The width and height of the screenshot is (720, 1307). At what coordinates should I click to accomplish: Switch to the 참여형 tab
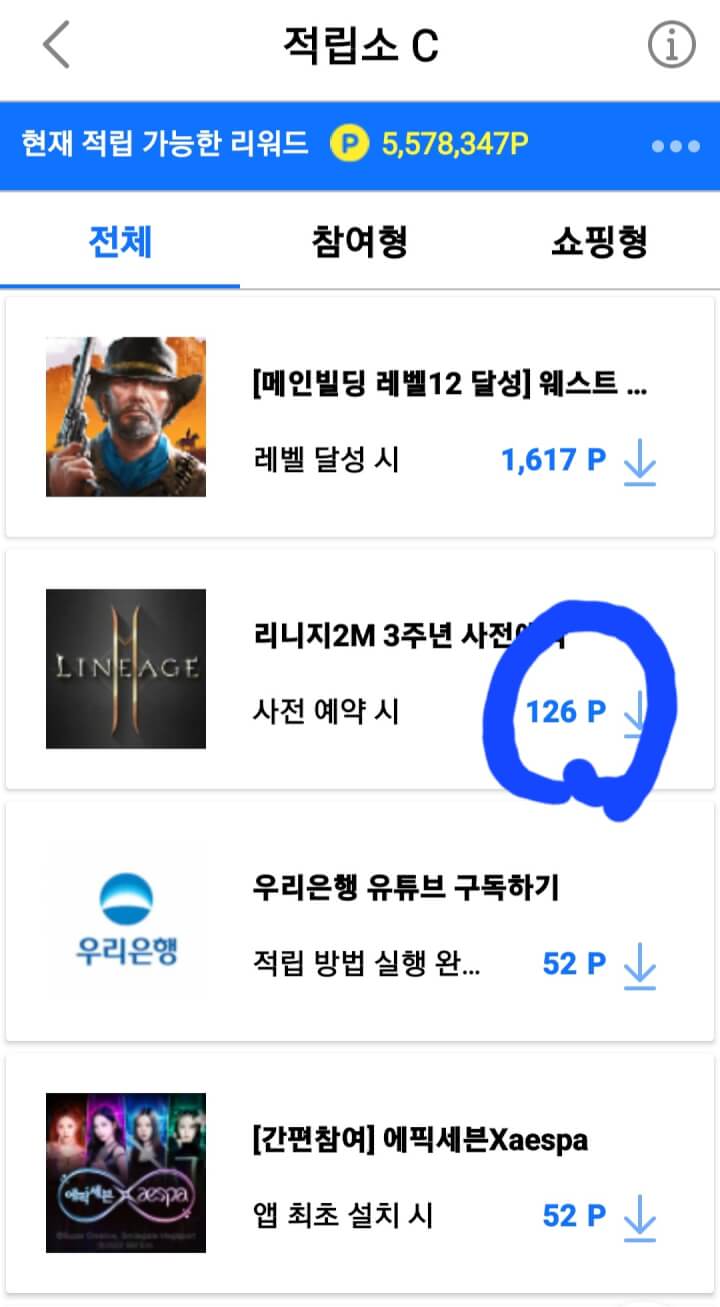[359, 242]
